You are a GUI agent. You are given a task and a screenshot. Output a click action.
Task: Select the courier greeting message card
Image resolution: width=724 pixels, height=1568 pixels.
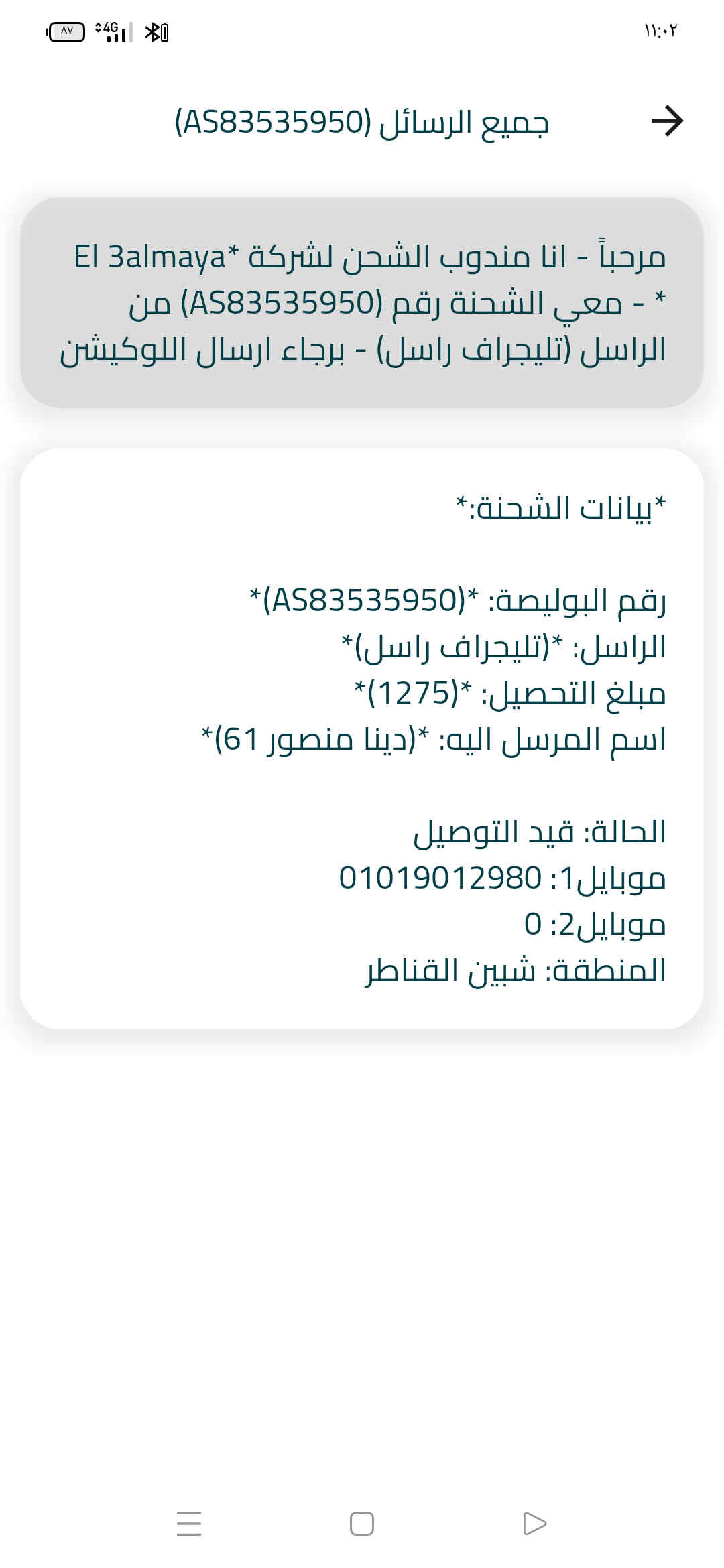click(x=362, y=303)
